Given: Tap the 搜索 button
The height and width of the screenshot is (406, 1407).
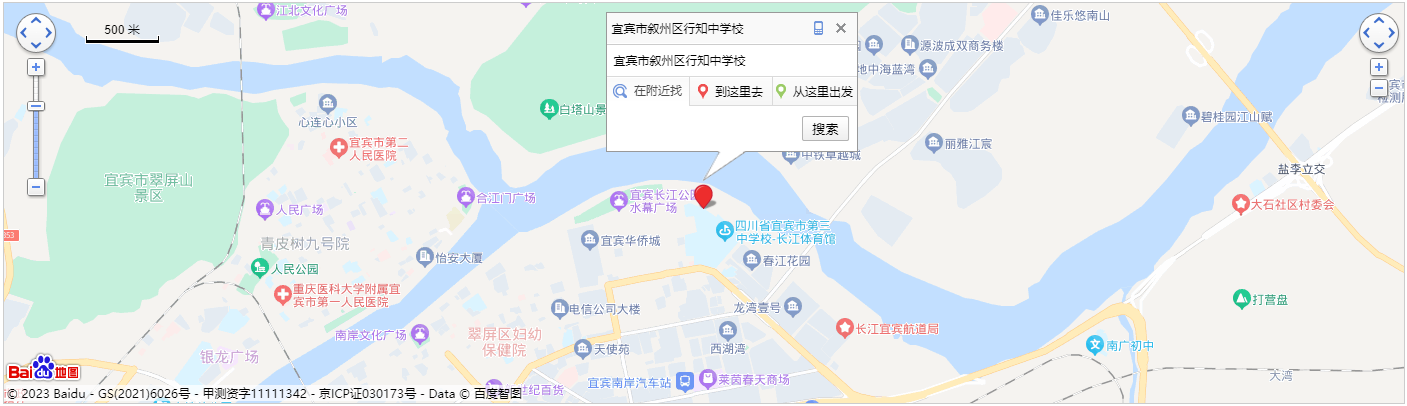Looking at the screenshot, I should pyautogui.click(x=825, y=129).
